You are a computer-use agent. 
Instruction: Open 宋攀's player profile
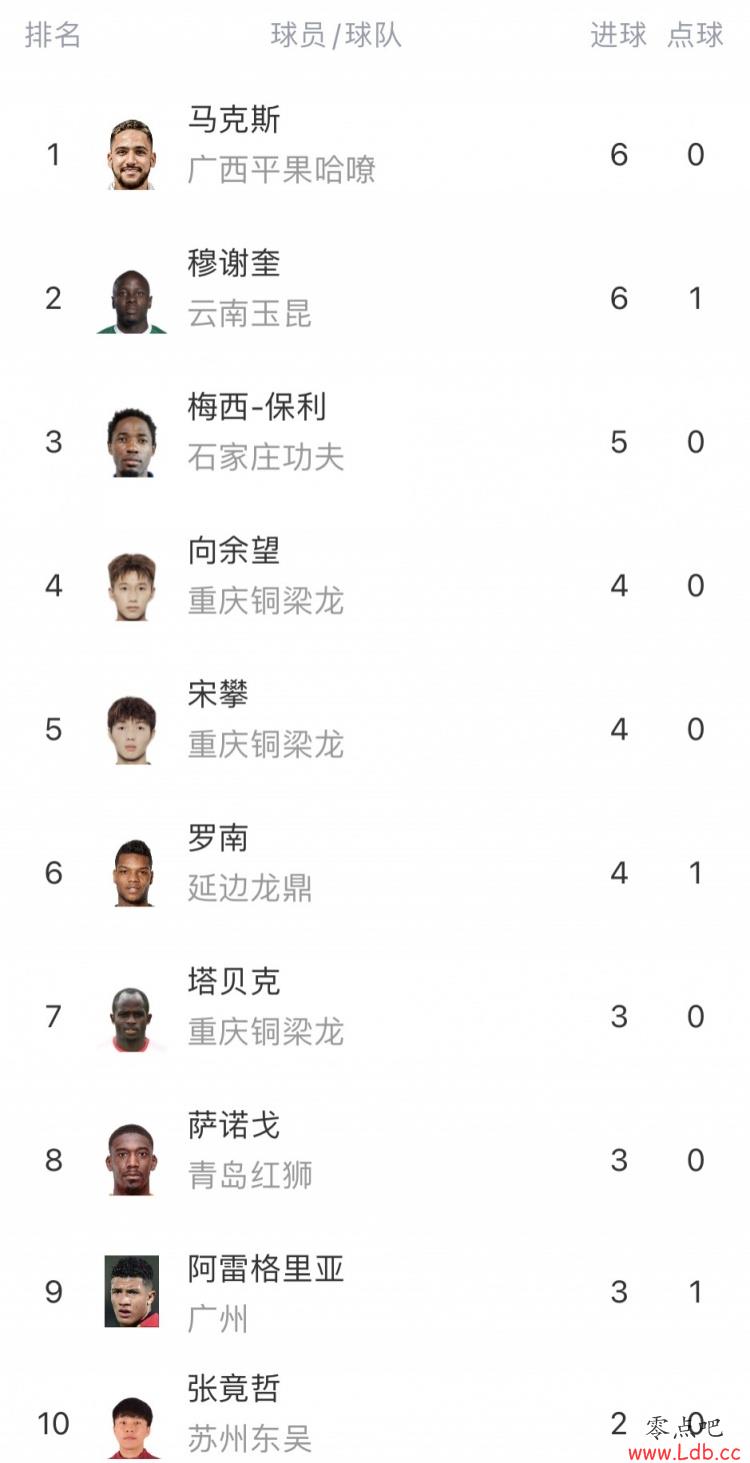pos(375,729)
